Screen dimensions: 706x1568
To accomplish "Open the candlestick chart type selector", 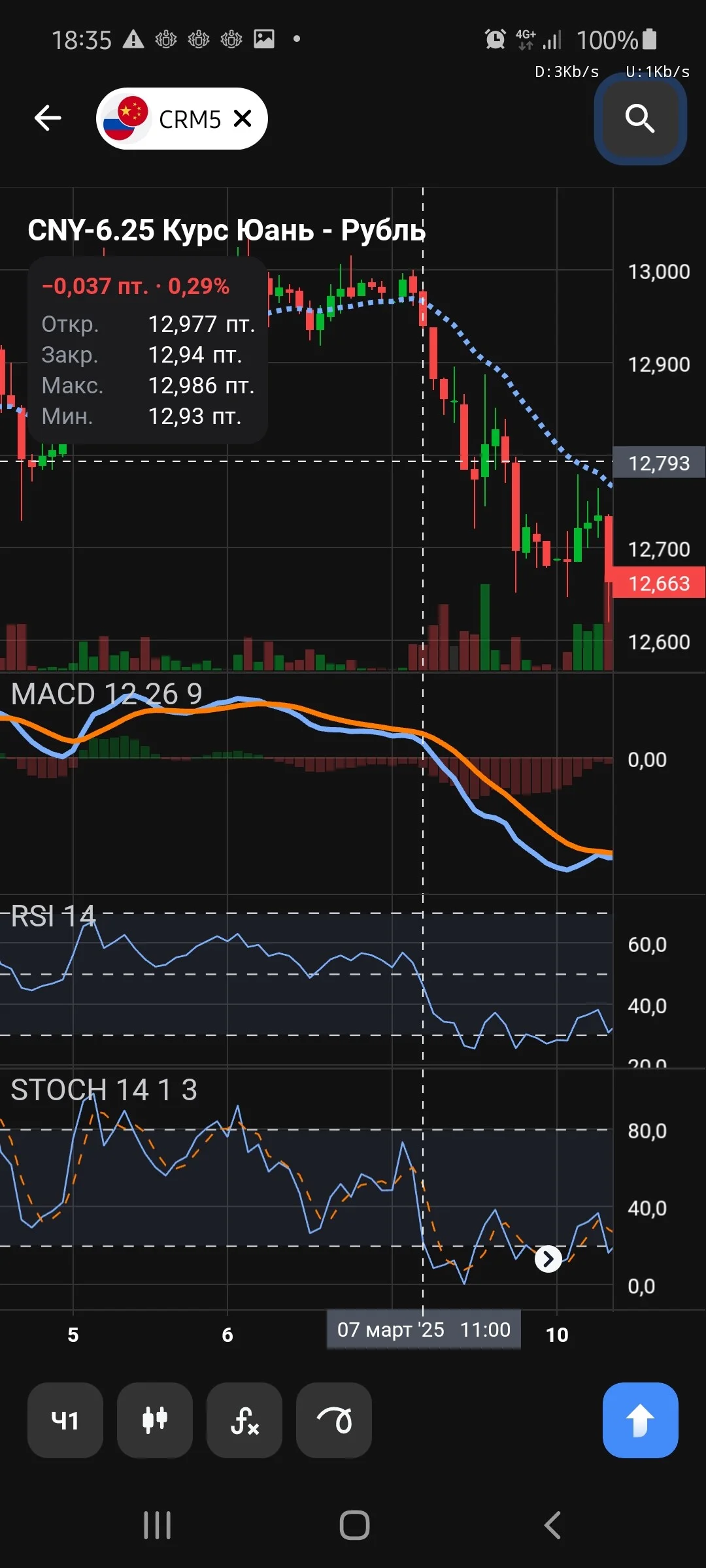I will click(155, 1420).
